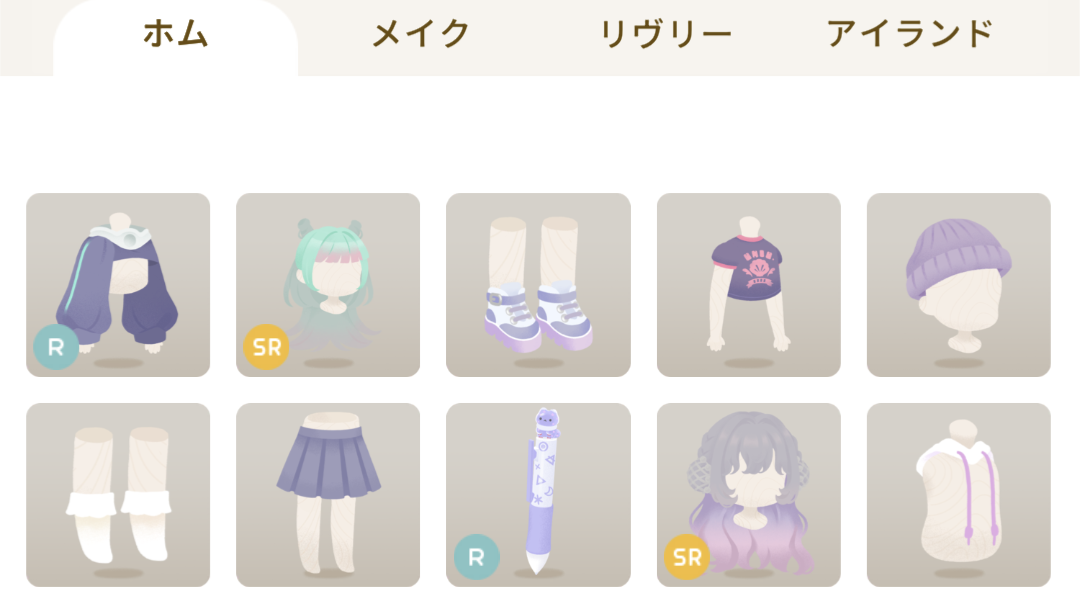This screenshot has height=614, width=1080.
Task: Switch to the メイク tab
Action: [420, 35]
